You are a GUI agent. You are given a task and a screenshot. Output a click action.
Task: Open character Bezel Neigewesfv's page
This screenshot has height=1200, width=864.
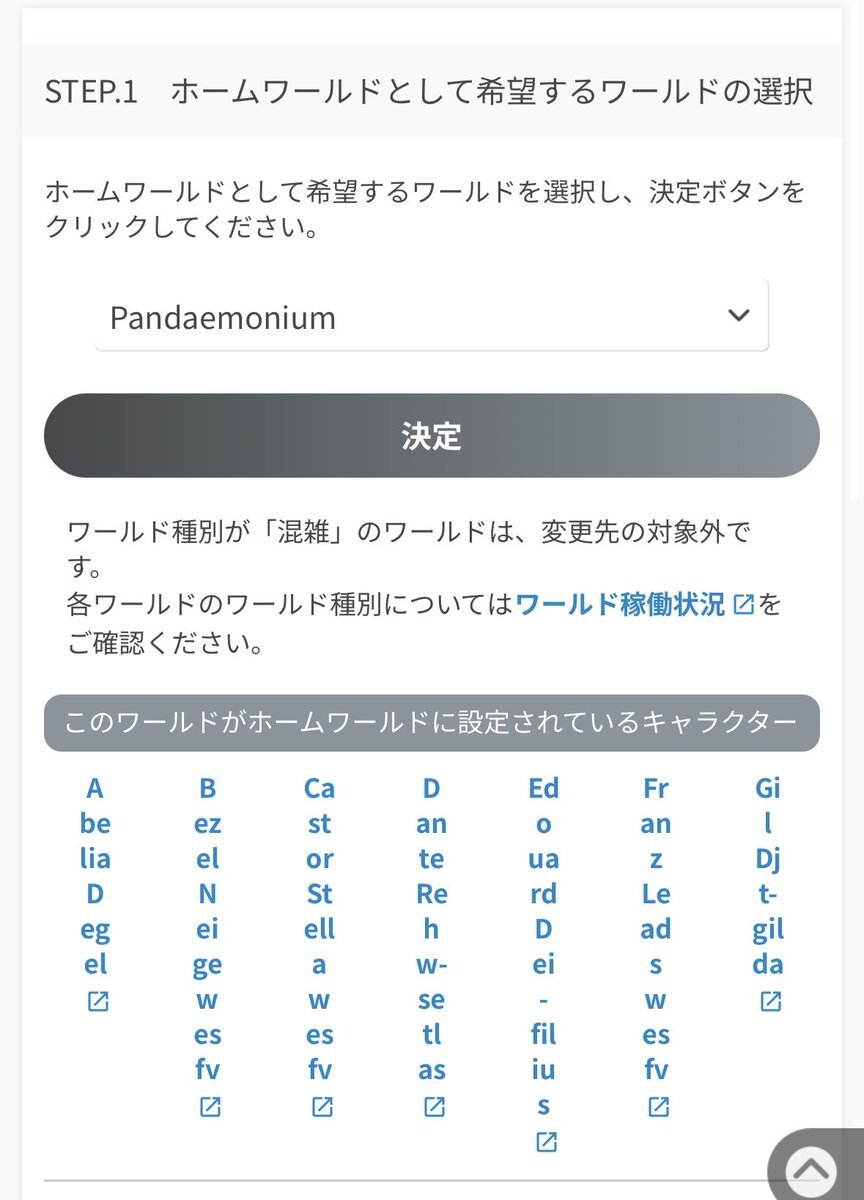tap(208, 947)
